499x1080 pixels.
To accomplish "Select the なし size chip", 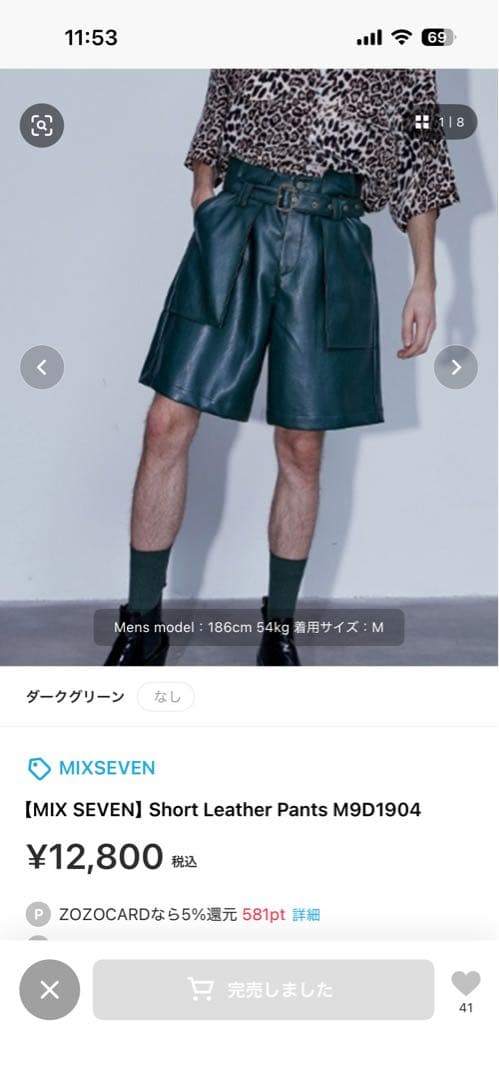I will point(166,696).
